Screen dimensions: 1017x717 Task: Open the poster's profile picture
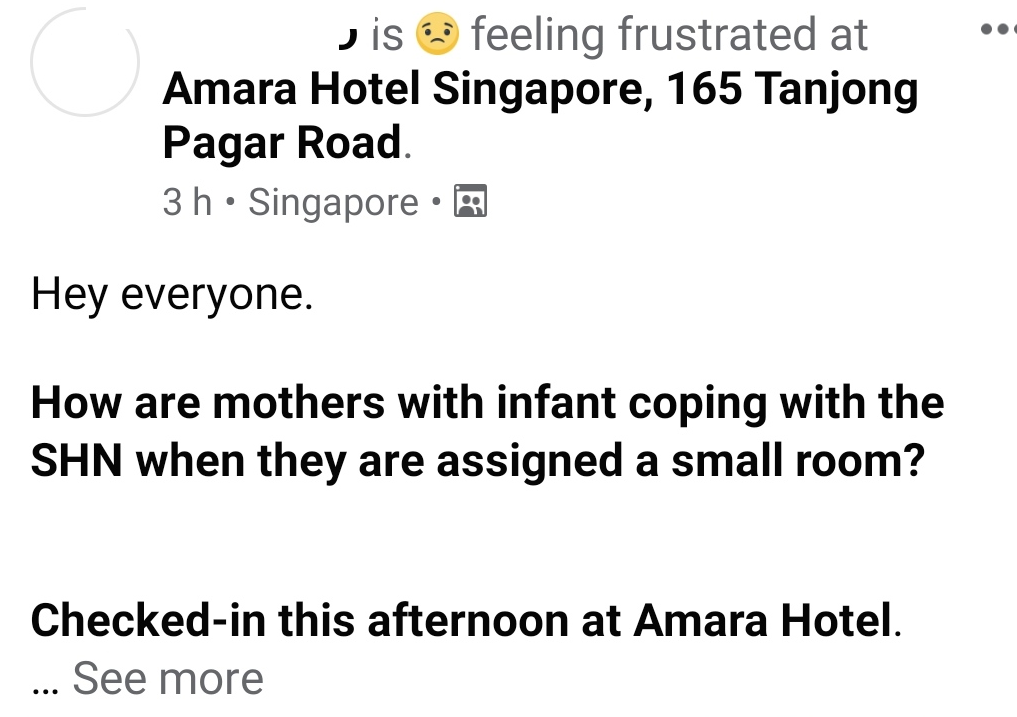tap(84, 63)
